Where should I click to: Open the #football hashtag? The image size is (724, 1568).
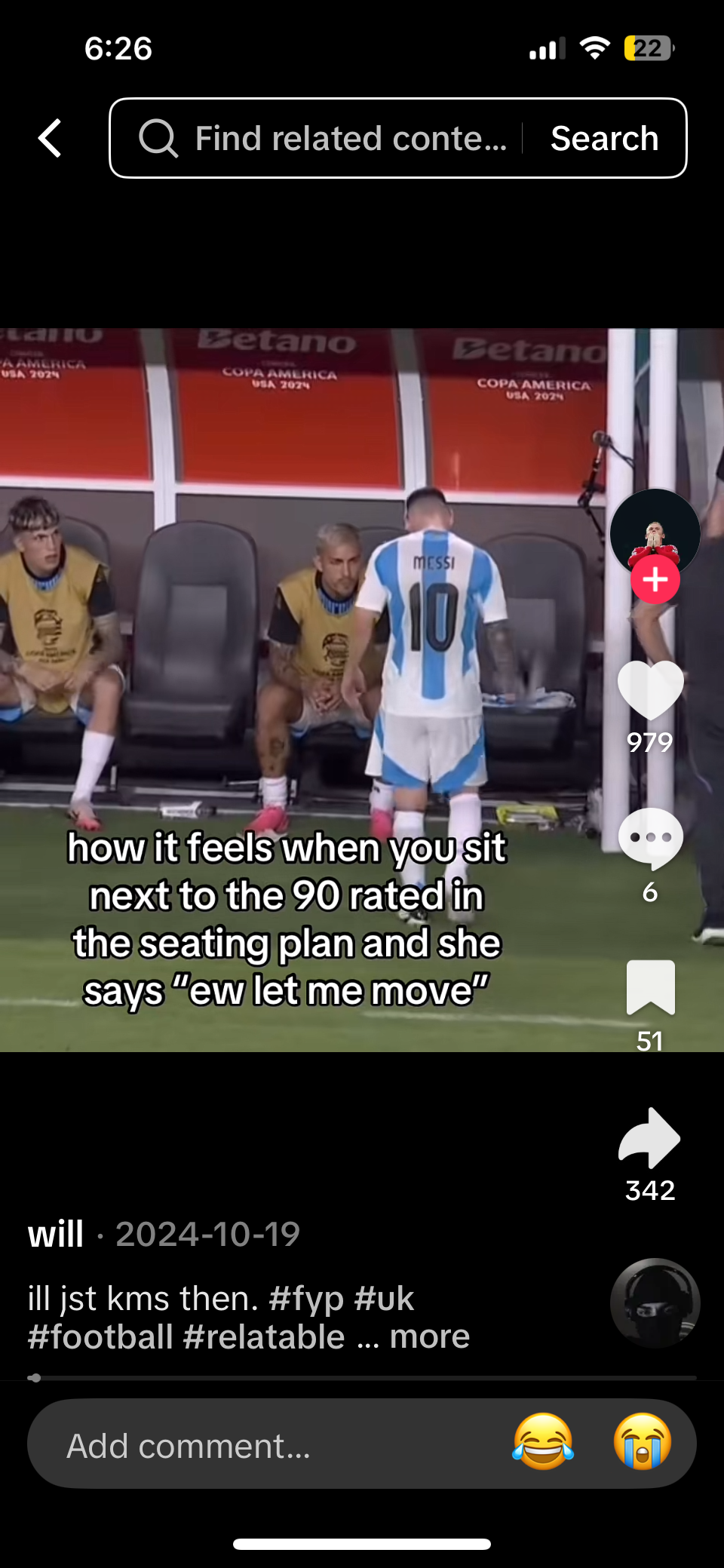click(100, 1336)
